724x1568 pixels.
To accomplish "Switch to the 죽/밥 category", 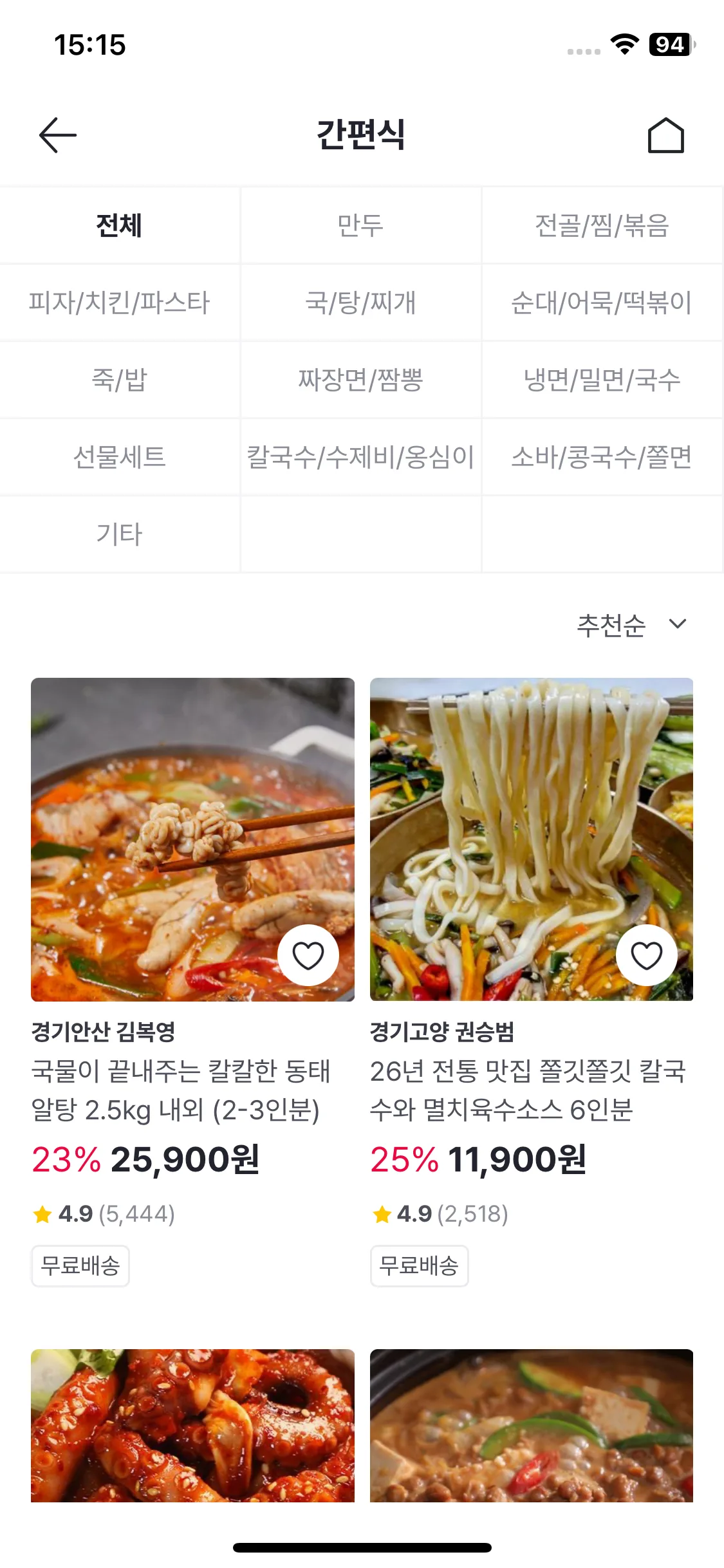I will [x=120, y=379].
